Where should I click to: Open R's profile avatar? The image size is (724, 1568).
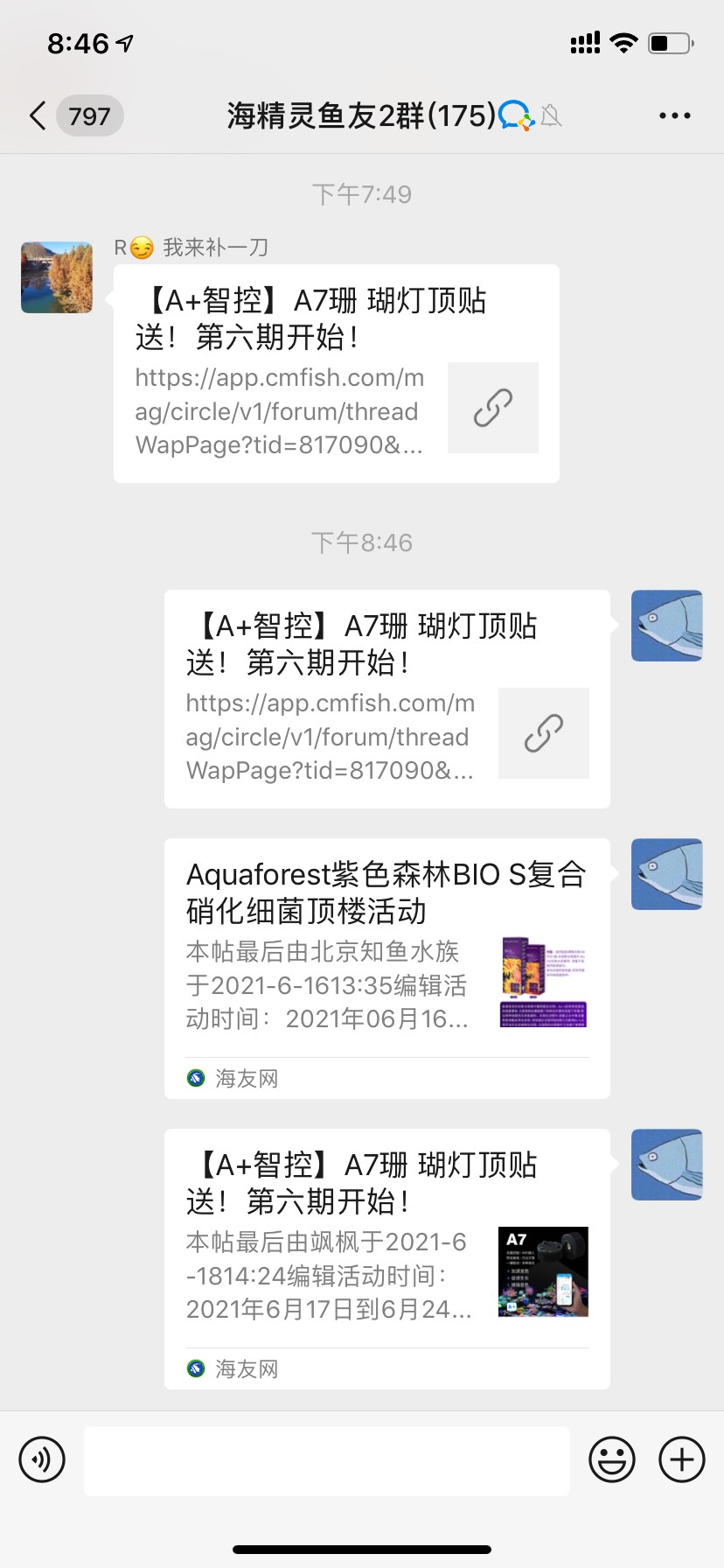57,277
